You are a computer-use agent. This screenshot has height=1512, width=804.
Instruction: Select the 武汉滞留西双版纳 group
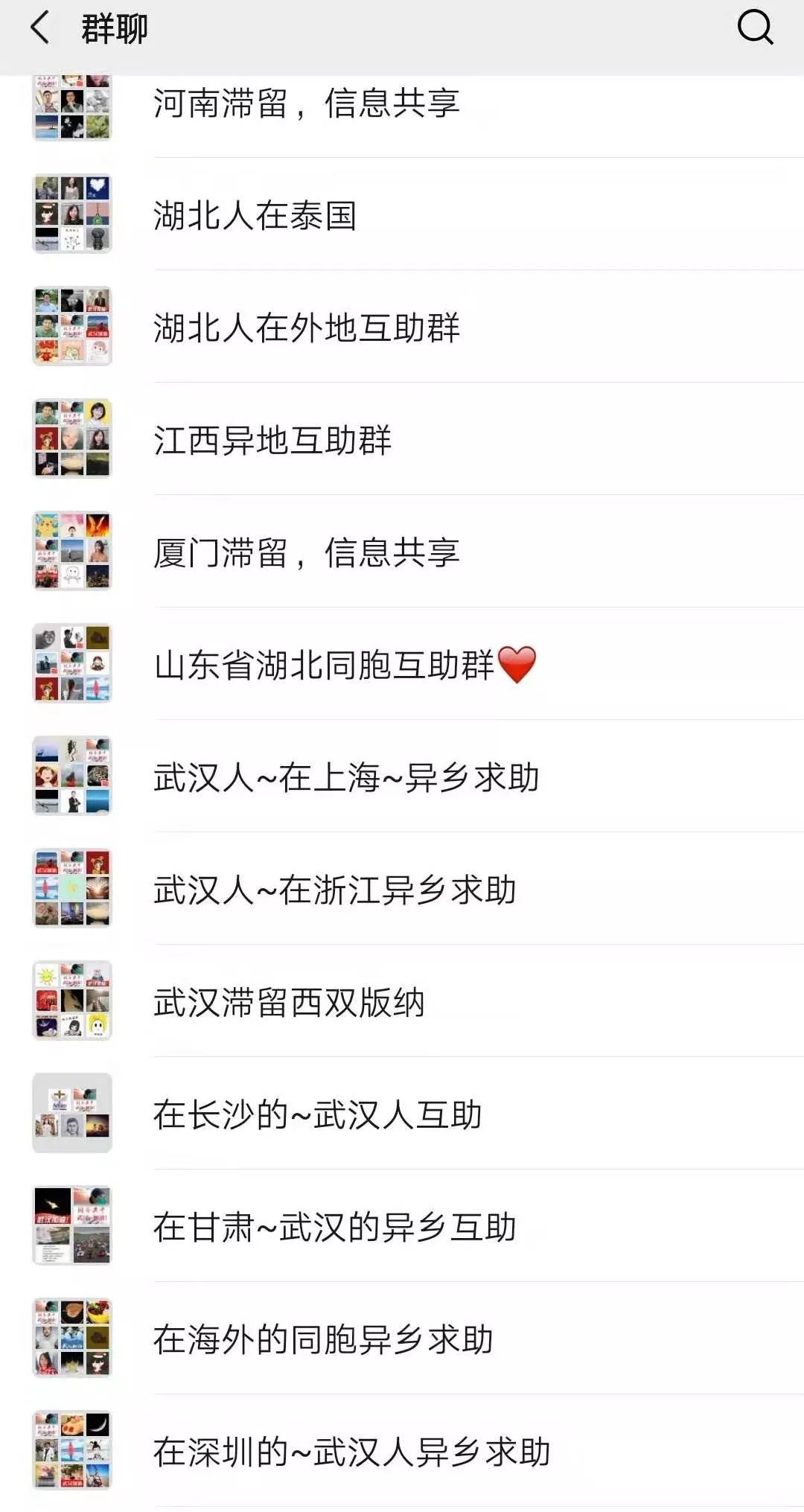click(289, 1002)
